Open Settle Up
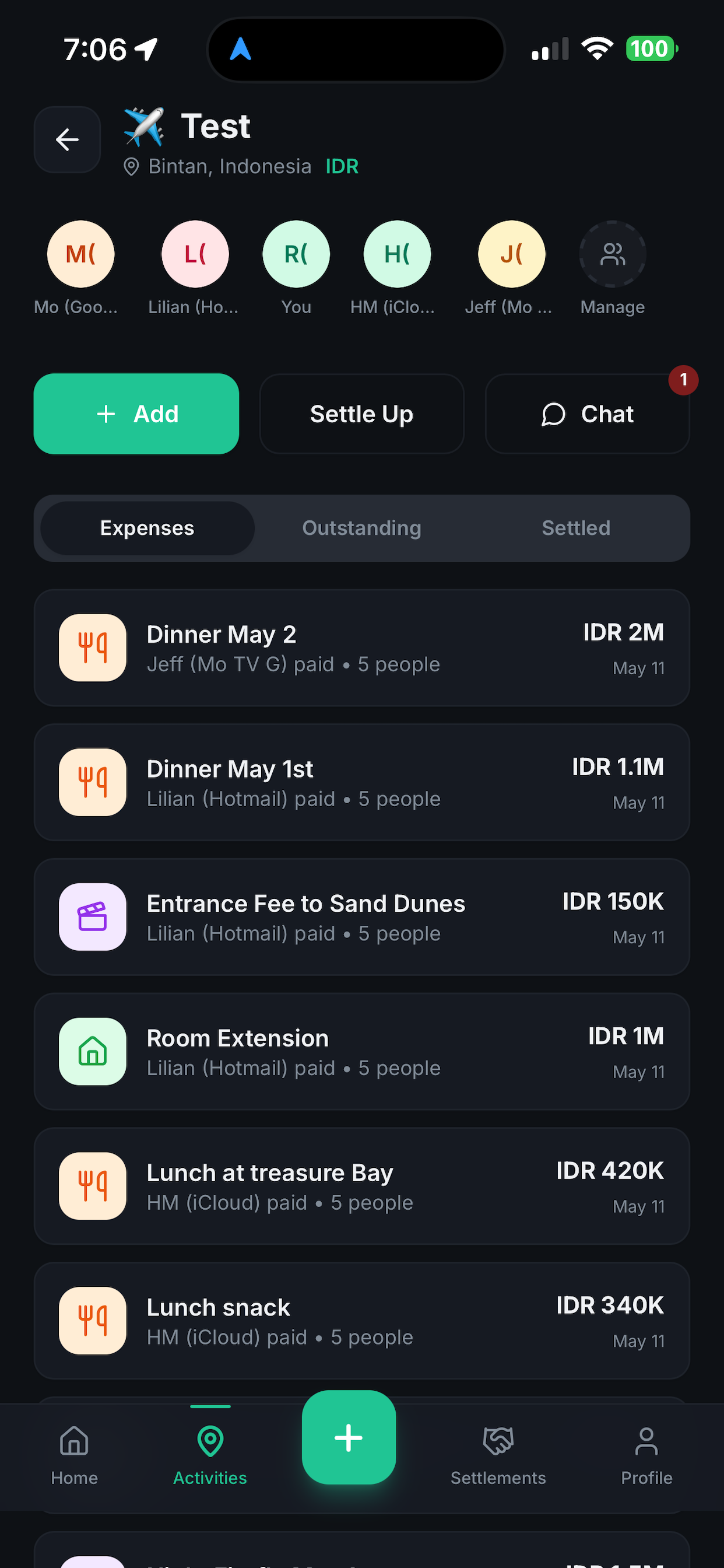This screenshot has height=1568, width=724. [x=362, y=414]
